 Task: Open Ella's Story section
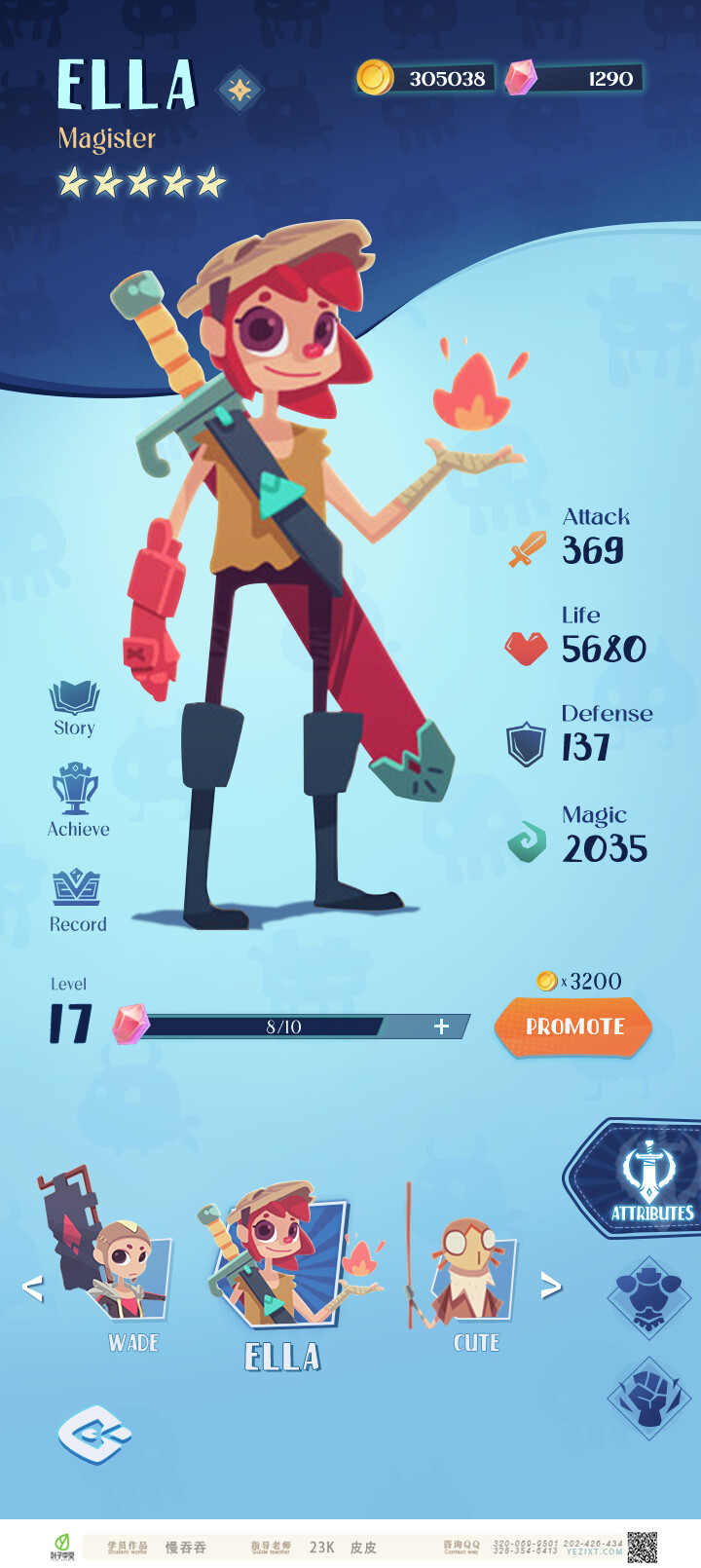(74, 708)
